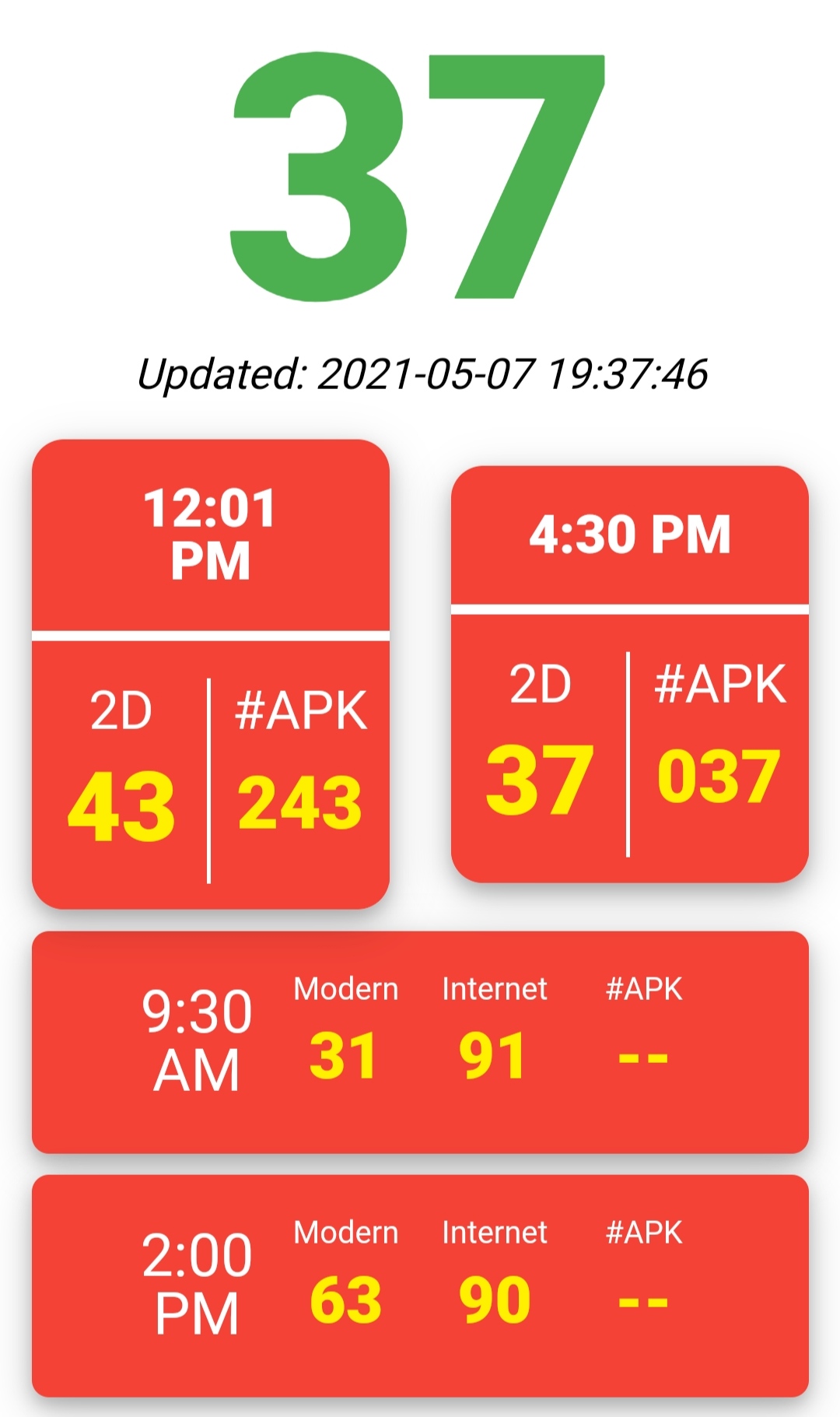Select the 2:00 PM Modern/Internet card
The height and width of the screenshot is (1417, 840).
[420, 1285]
